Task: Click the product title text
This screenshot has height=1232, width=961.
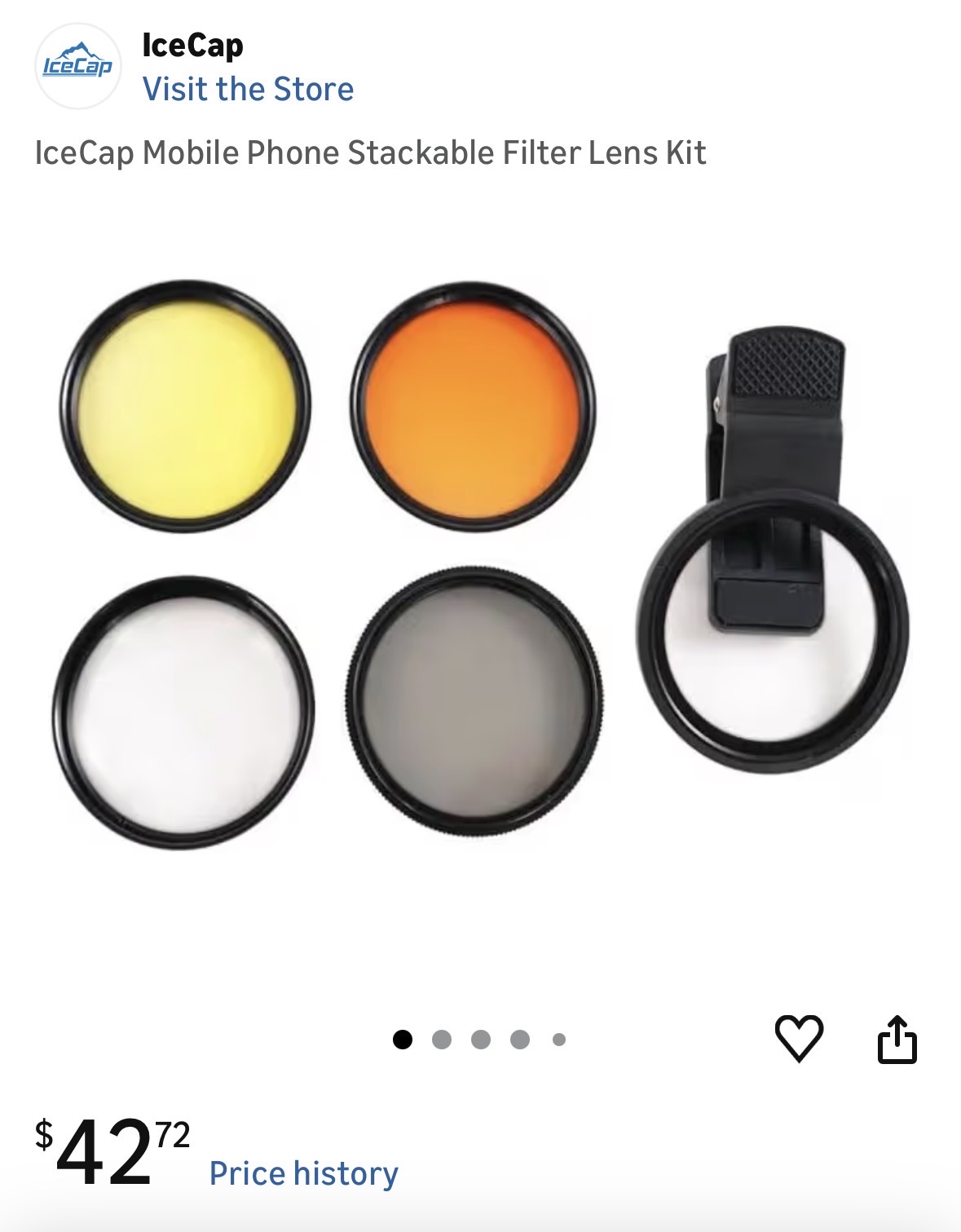Action: 371,152
